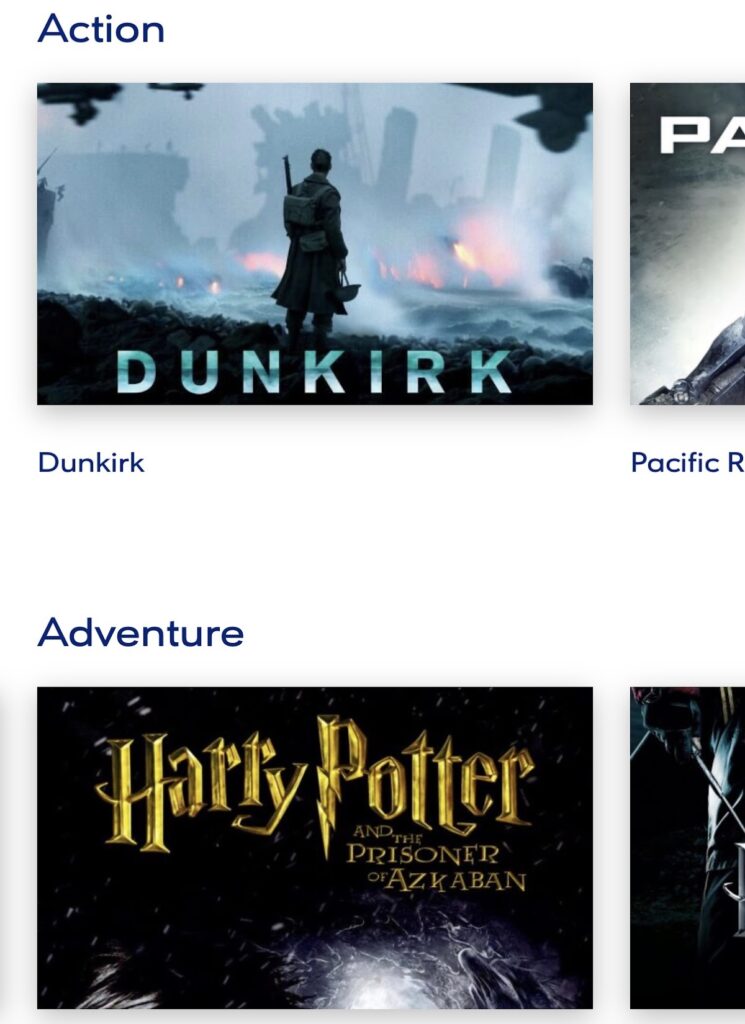The width and height of the screenshot is (745, 1024).
Task: Open the Adventure movie beside Harry Potter
Action: point(688,846)
